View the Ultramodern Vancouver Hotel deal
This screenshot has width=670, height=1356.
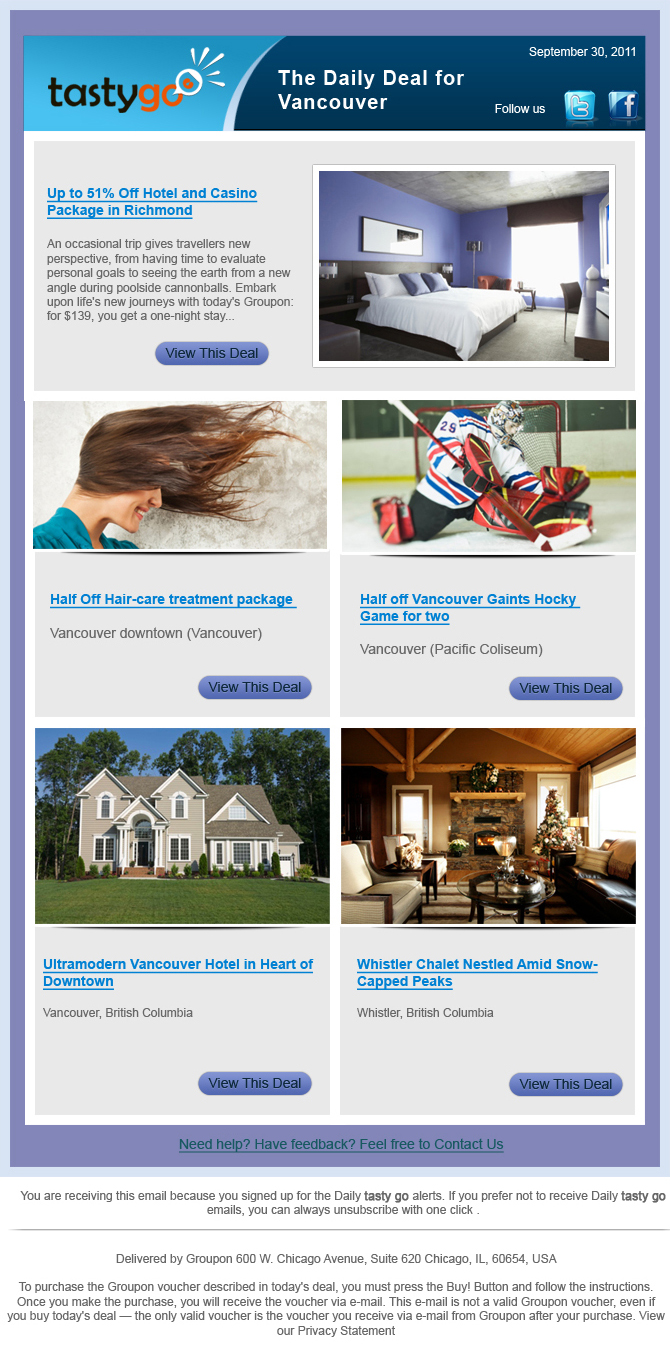tap(255, 1083)
